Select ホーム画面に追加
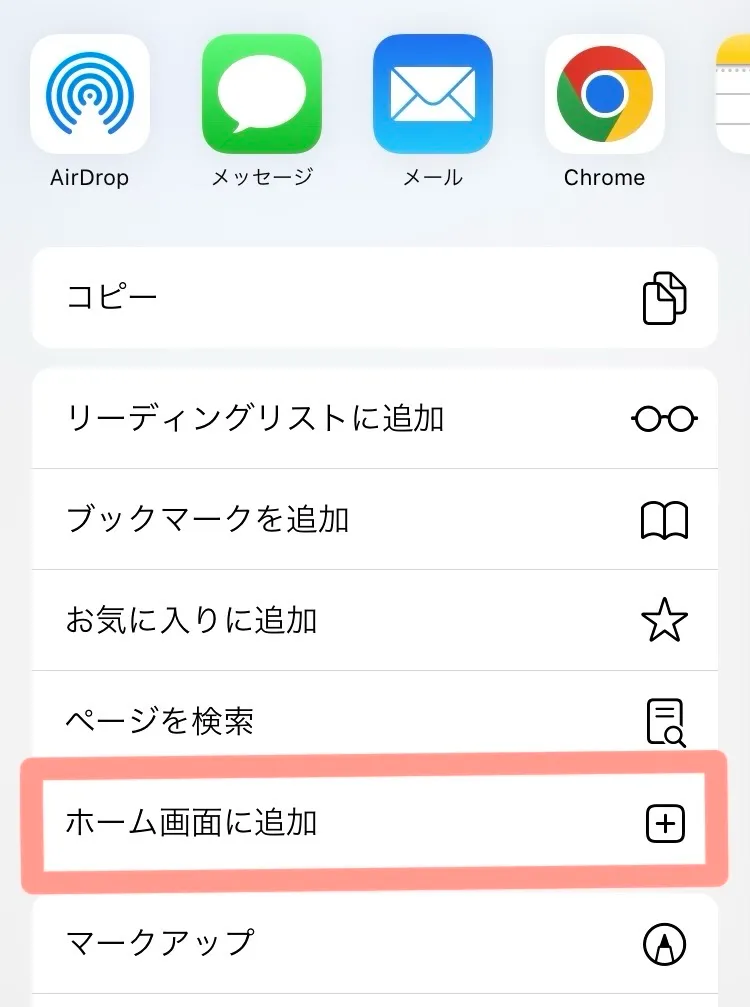 tap(375, 823)
